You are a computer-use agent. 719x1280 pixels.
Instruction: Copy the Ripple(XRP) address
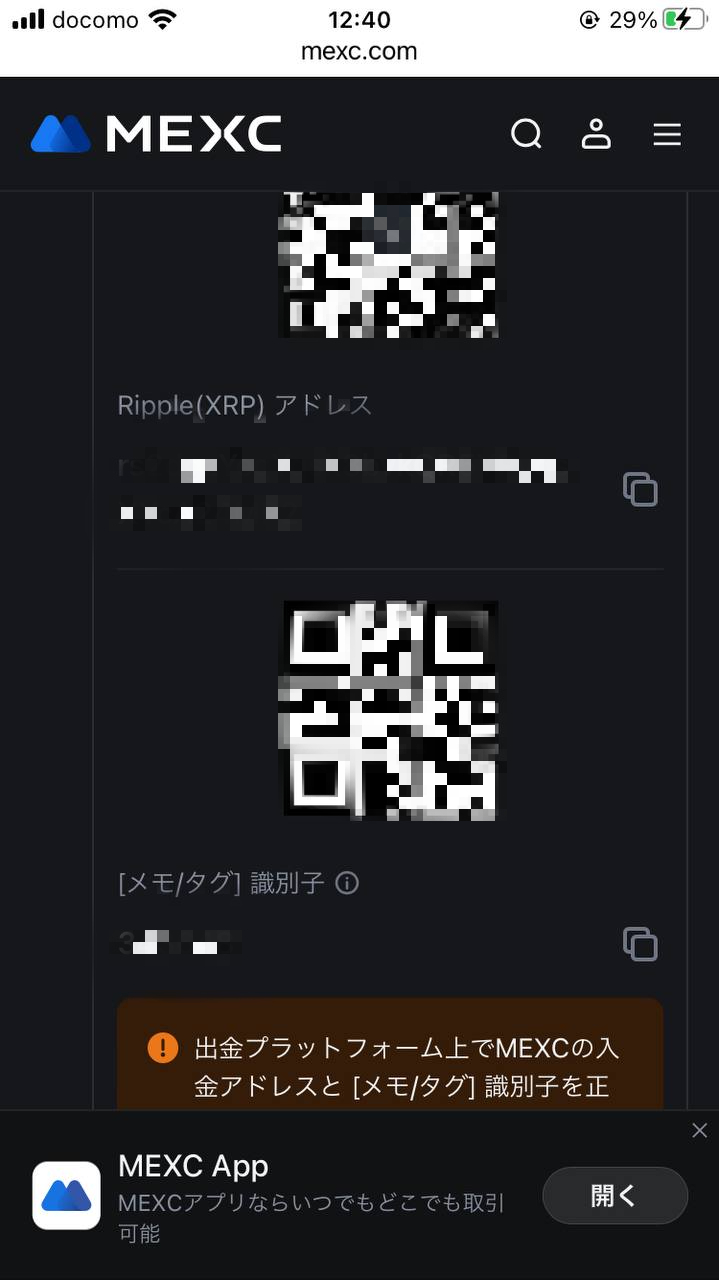coord(640,489)
